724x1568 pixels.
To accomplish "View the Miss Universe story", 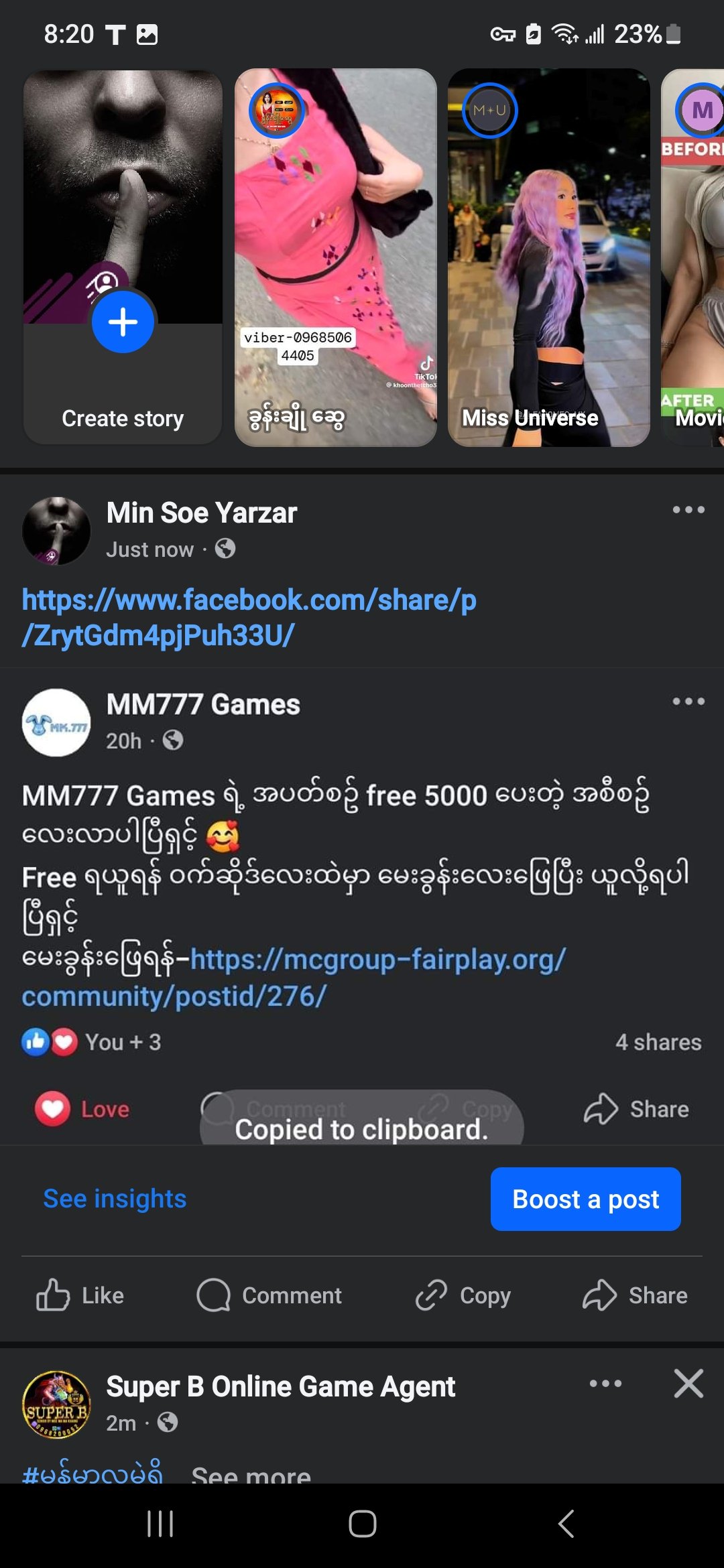I will [x=548, y=258].
